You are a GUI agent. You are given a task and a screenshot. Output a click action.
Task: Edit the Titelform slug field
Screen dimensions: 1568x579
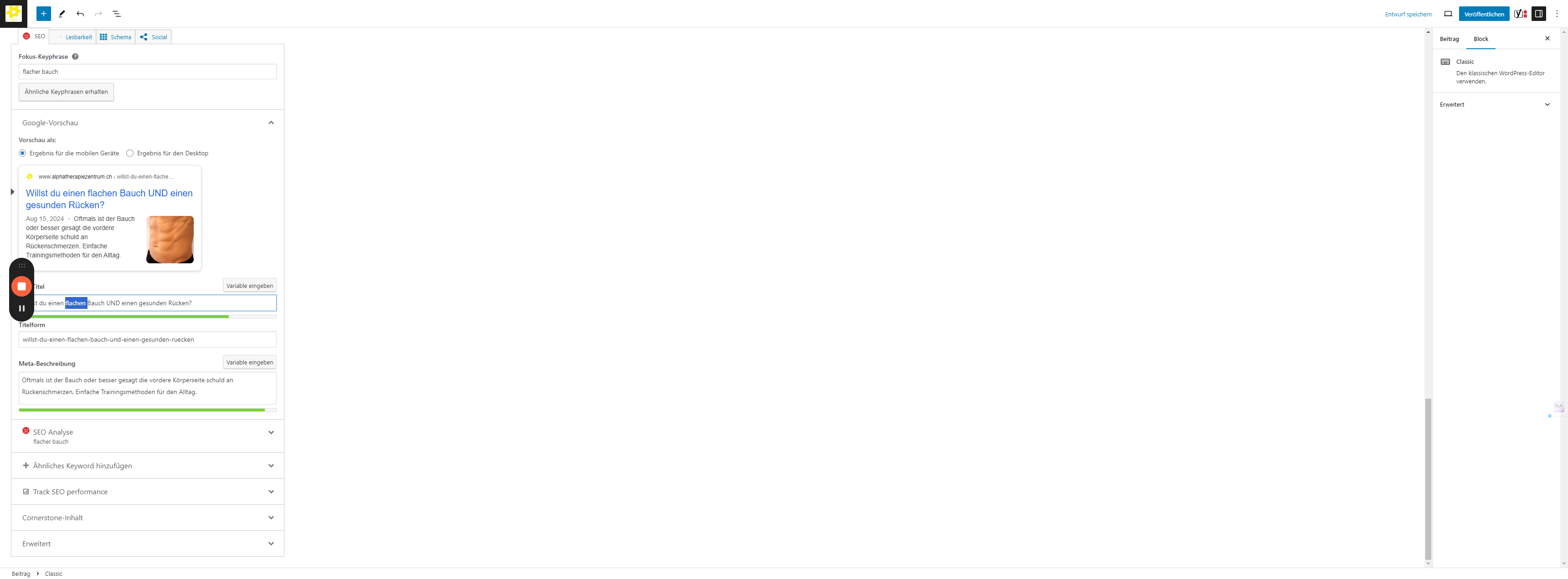[147, 339]
